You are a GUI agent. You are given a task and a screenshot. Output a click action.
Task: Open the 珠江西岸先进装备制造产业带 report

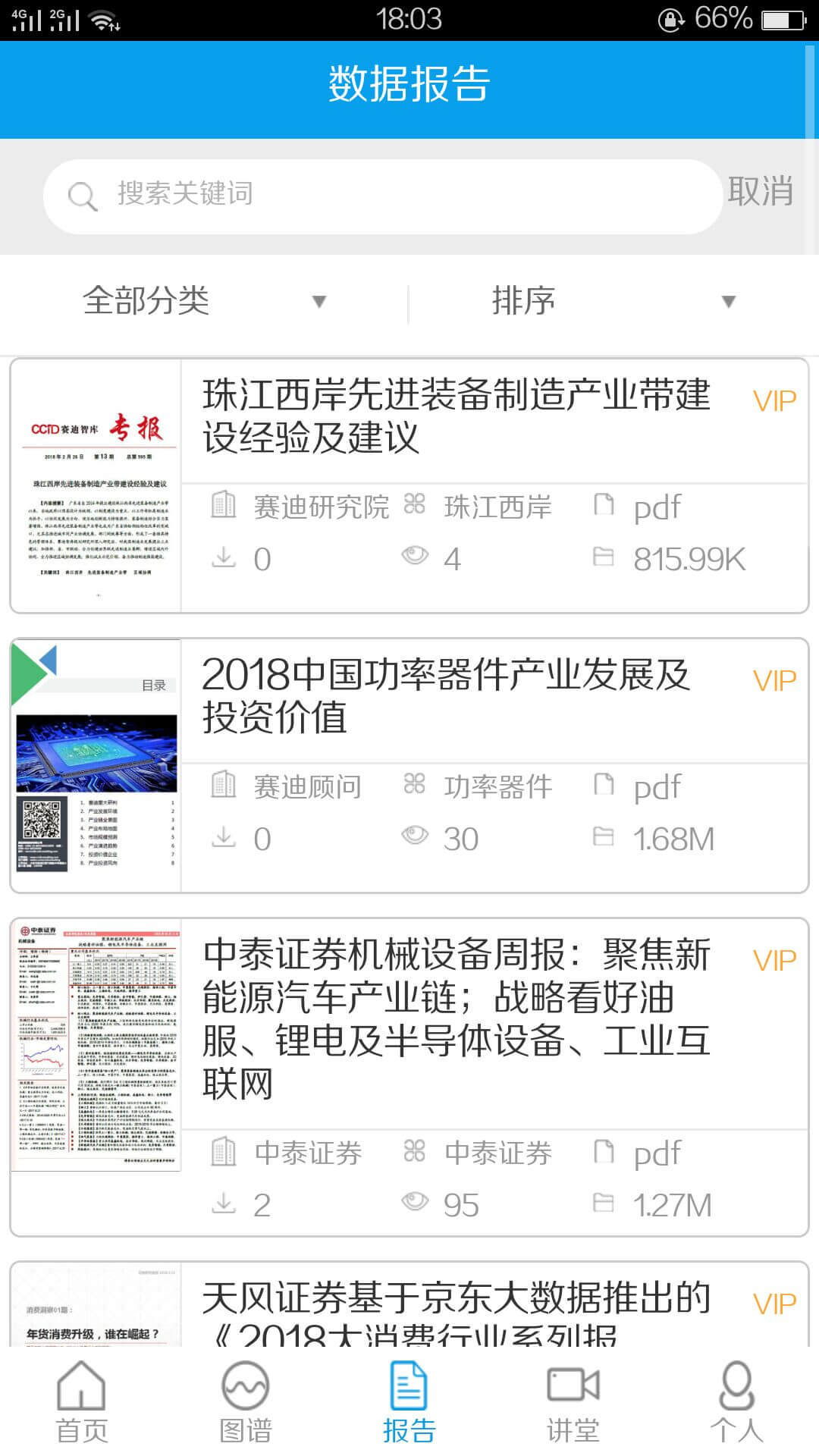(455, 416)
